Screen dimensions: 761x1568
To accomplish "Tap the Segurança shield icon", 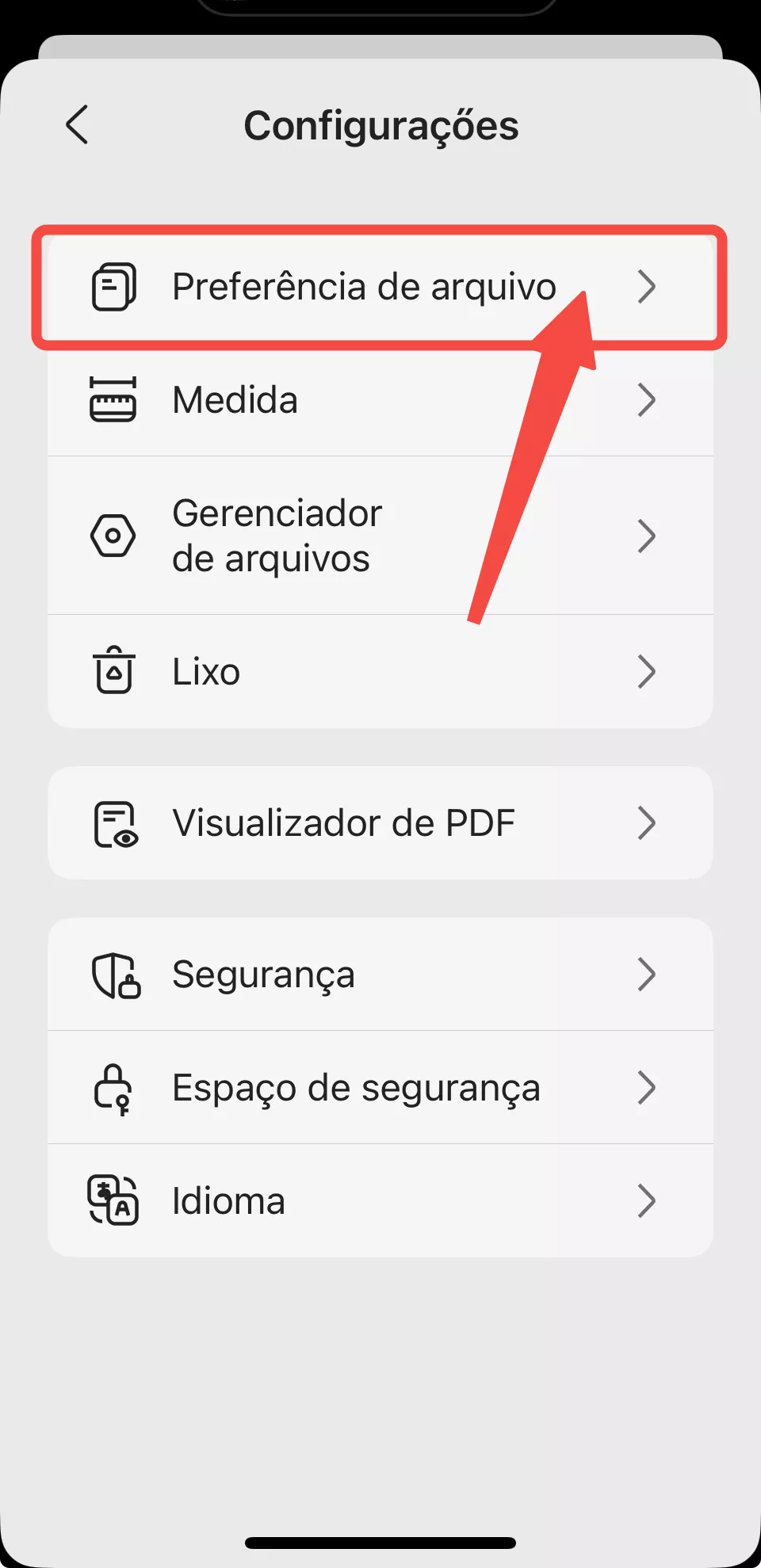I will pyautogui.click(x=113, y=975).
